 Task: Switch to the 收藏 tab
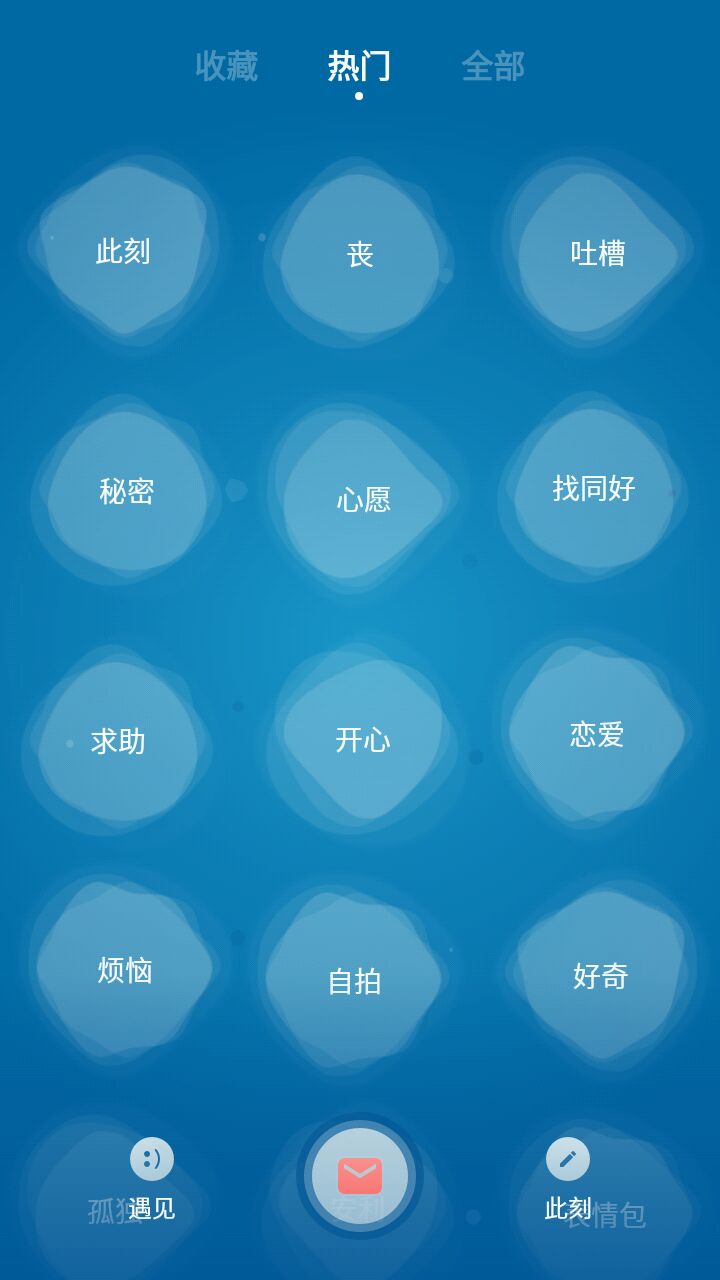click(x=226, y=66)
